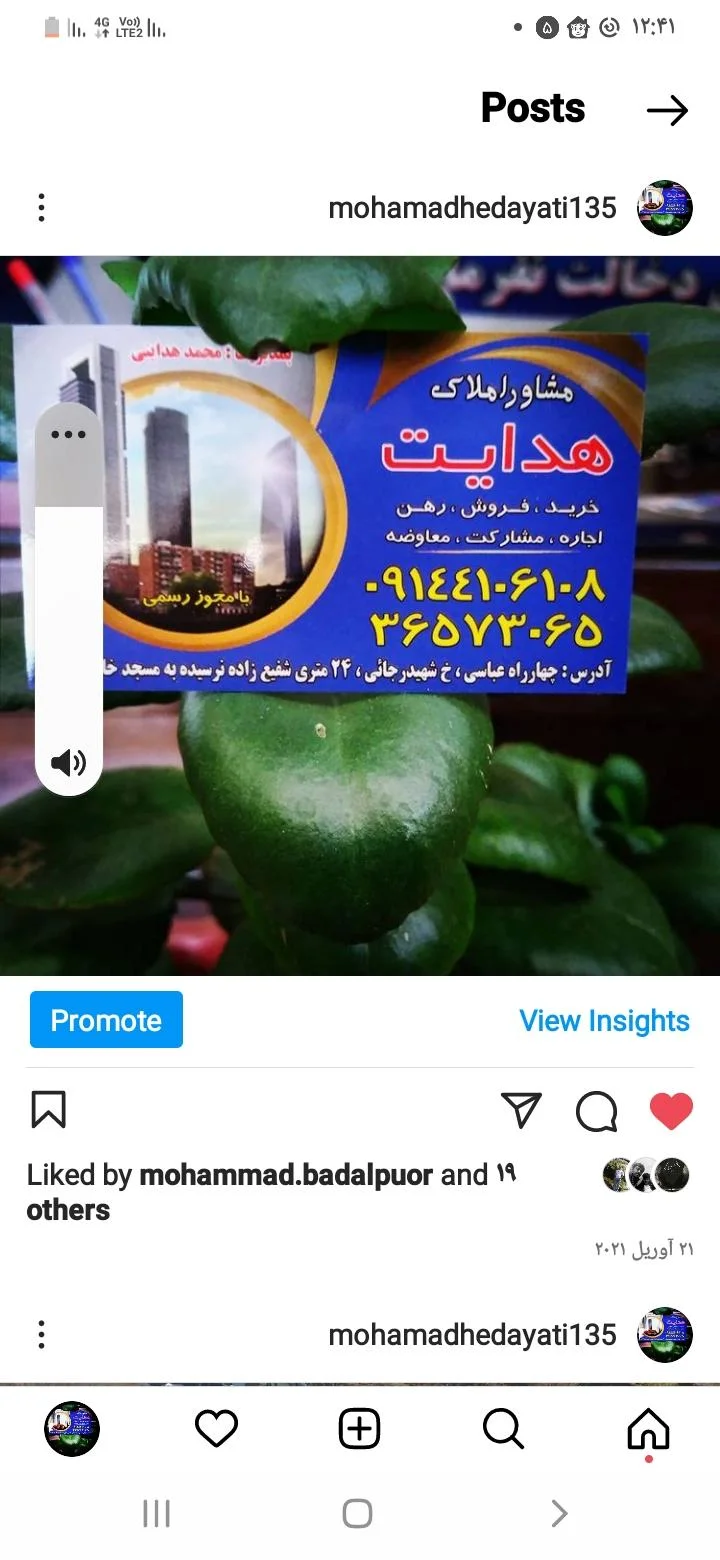720x1560 pixels.
Task: Create a new post with the plus icon
Action: pyautogui.click(x=360, y=1429)
